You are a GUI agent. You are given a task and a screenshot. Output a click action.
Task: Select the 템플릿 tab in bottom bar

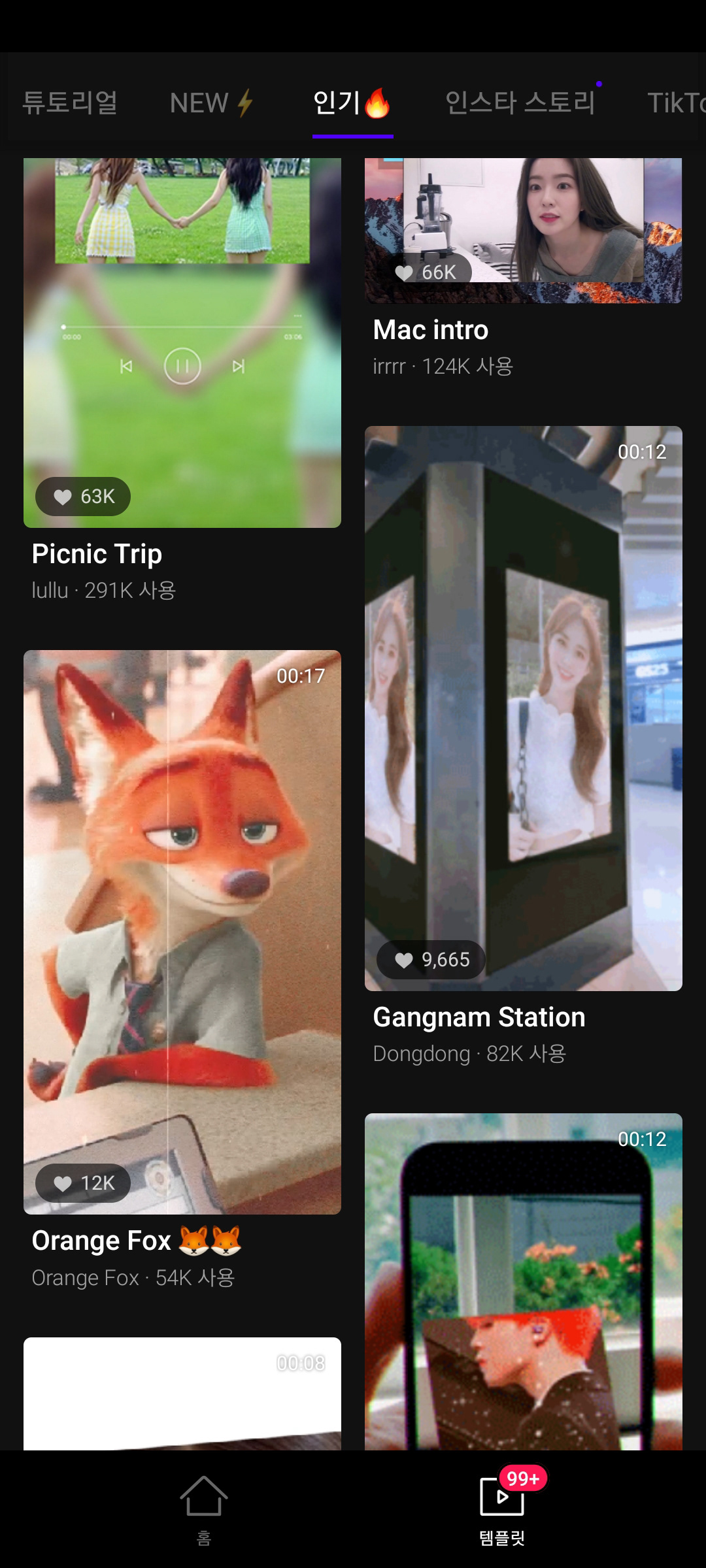(x=502, y=1510)
